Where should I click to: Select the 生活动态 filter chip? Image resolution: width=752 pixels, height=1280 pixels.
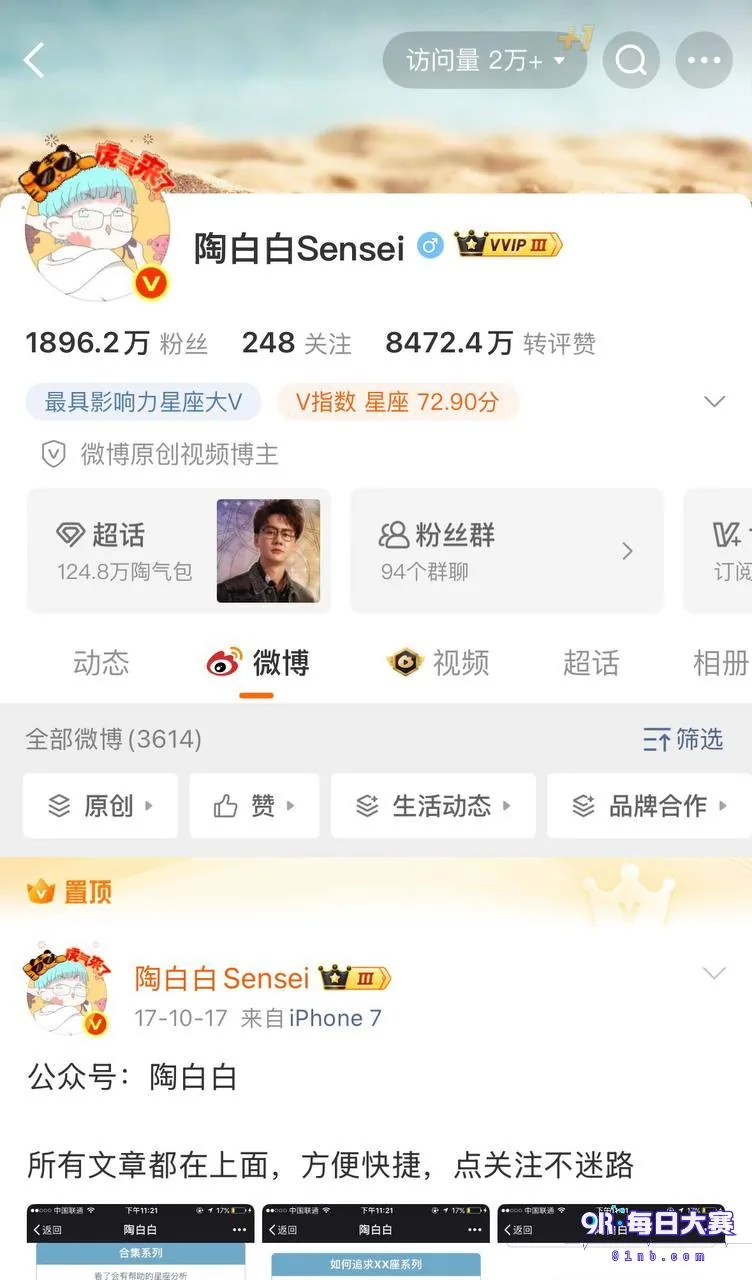tap(433, 805)
